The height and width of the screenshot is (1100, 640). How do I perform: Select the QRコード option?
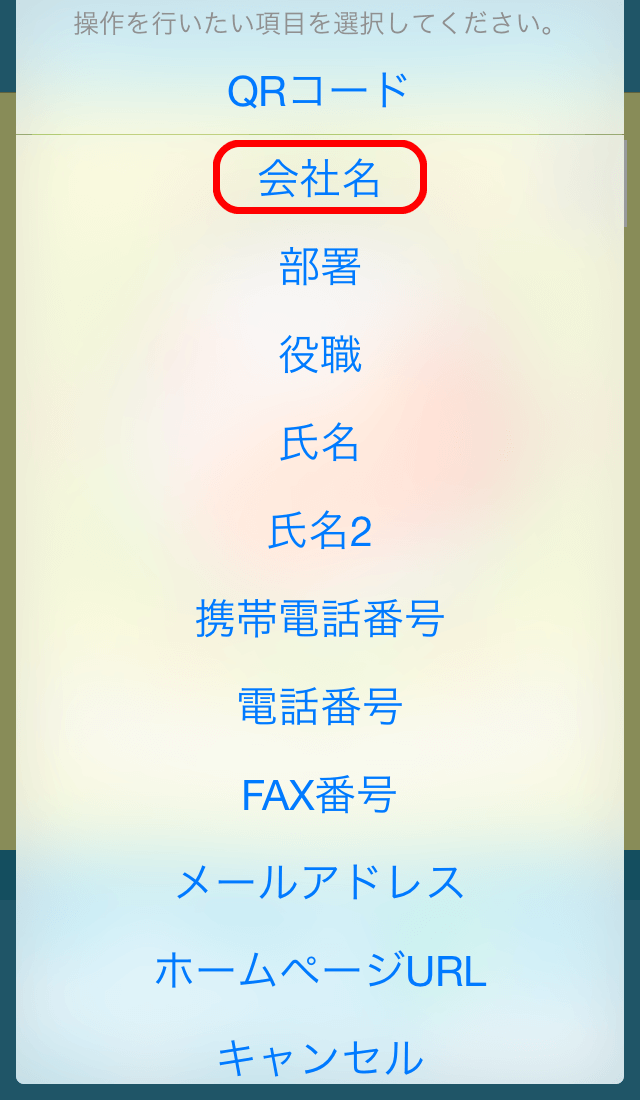pos(319,90)
